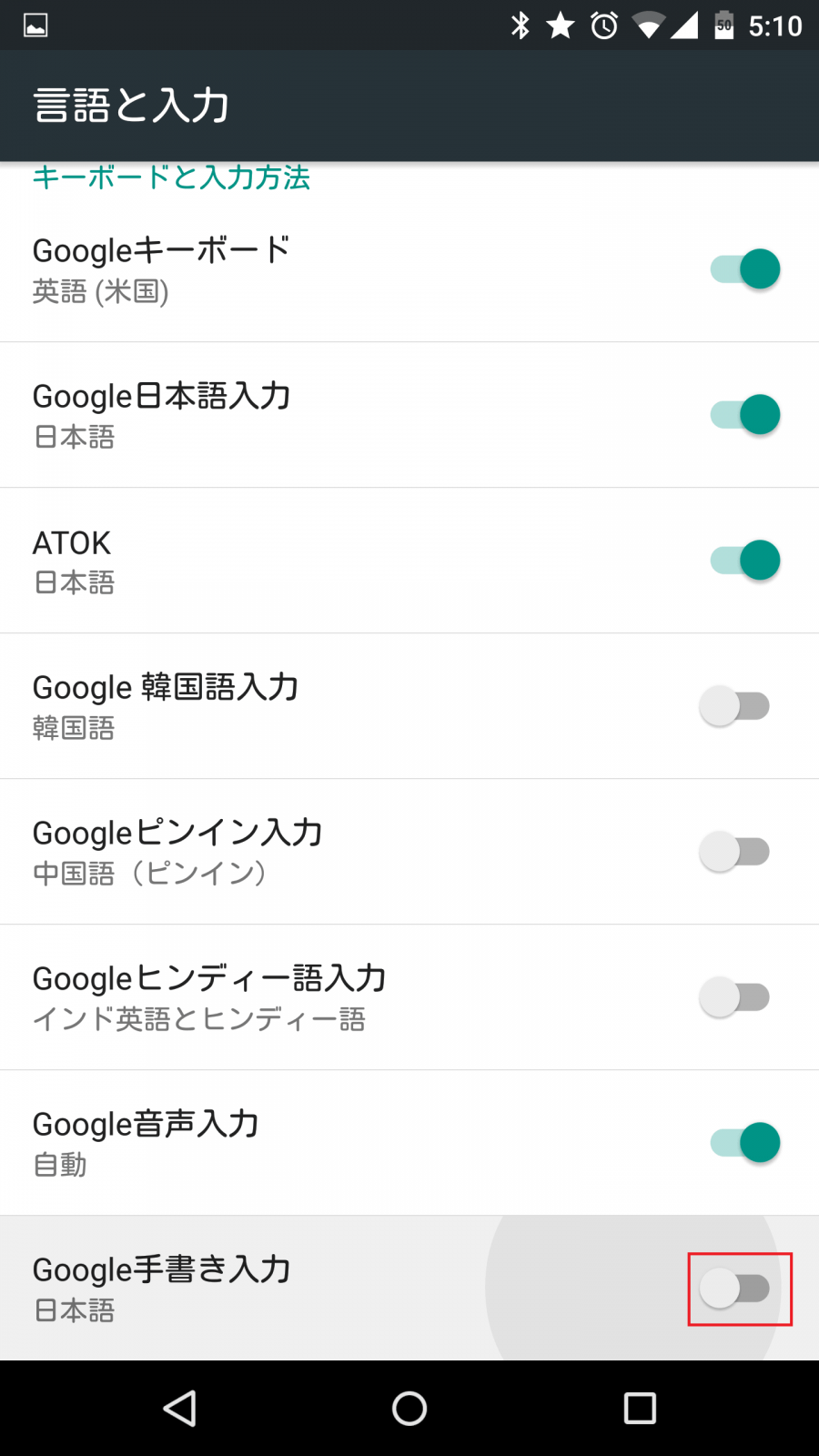Tap the alarm clock status icon
Screen dimensions: 819x1456
pyautogui.click(x=602, y=25)
